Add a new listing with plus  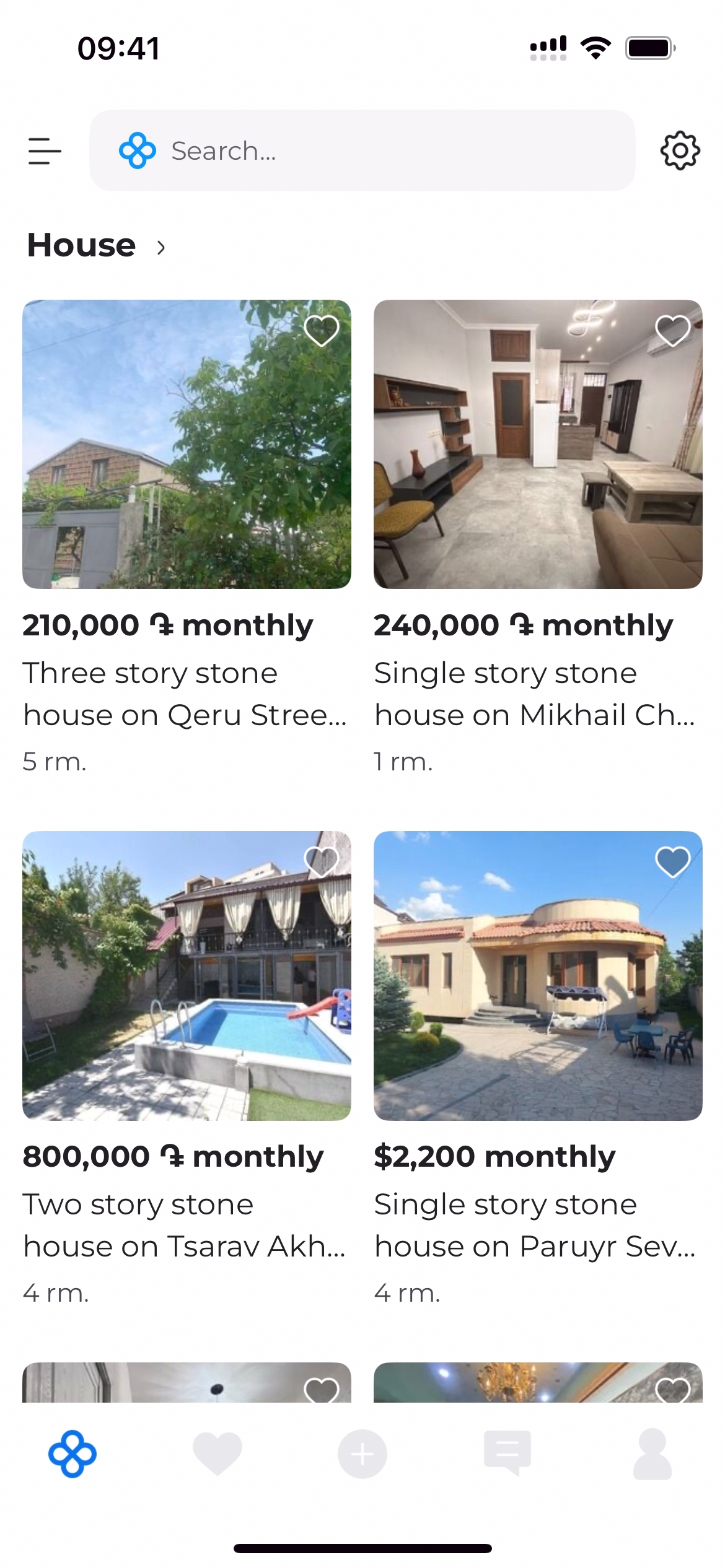(362, 1454)
